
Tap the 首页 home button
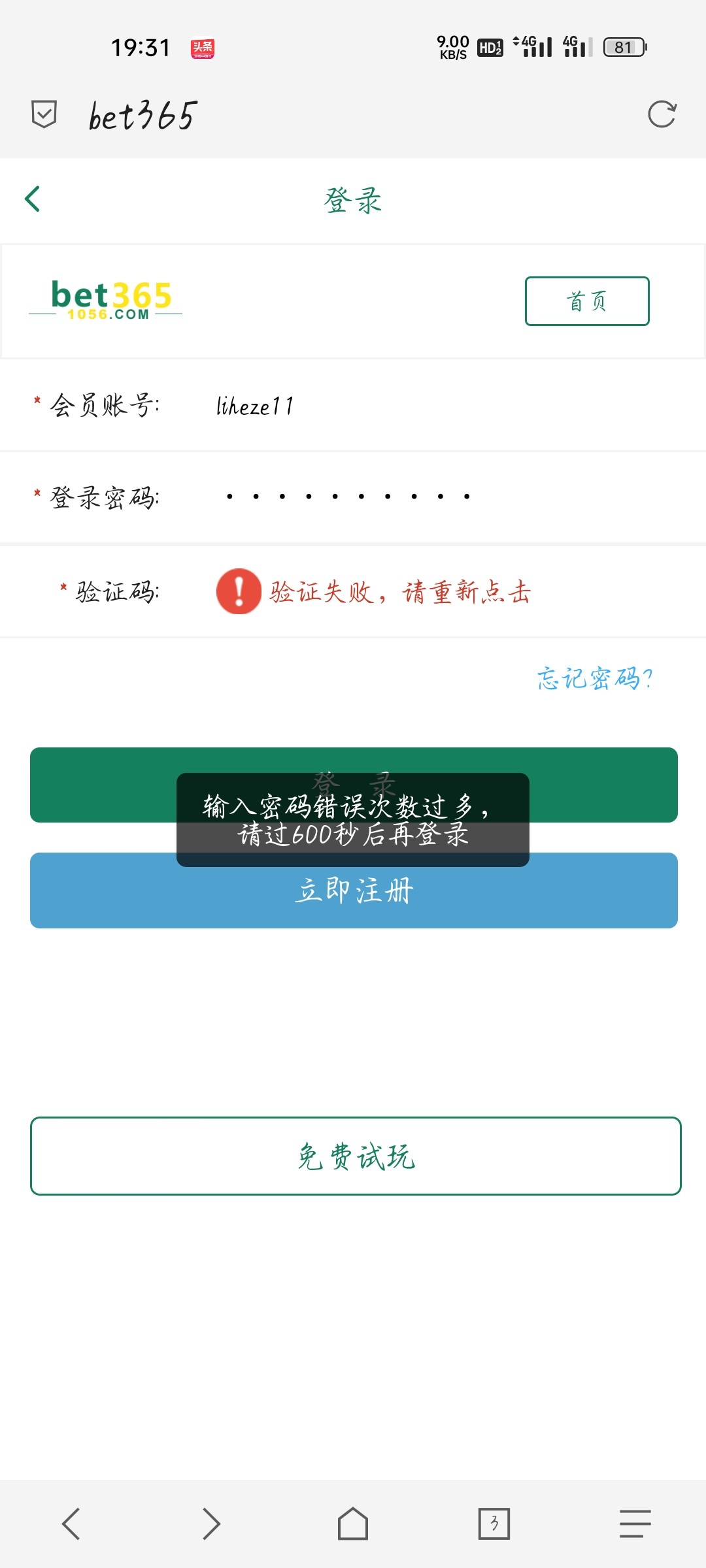[x=587, y=301]
